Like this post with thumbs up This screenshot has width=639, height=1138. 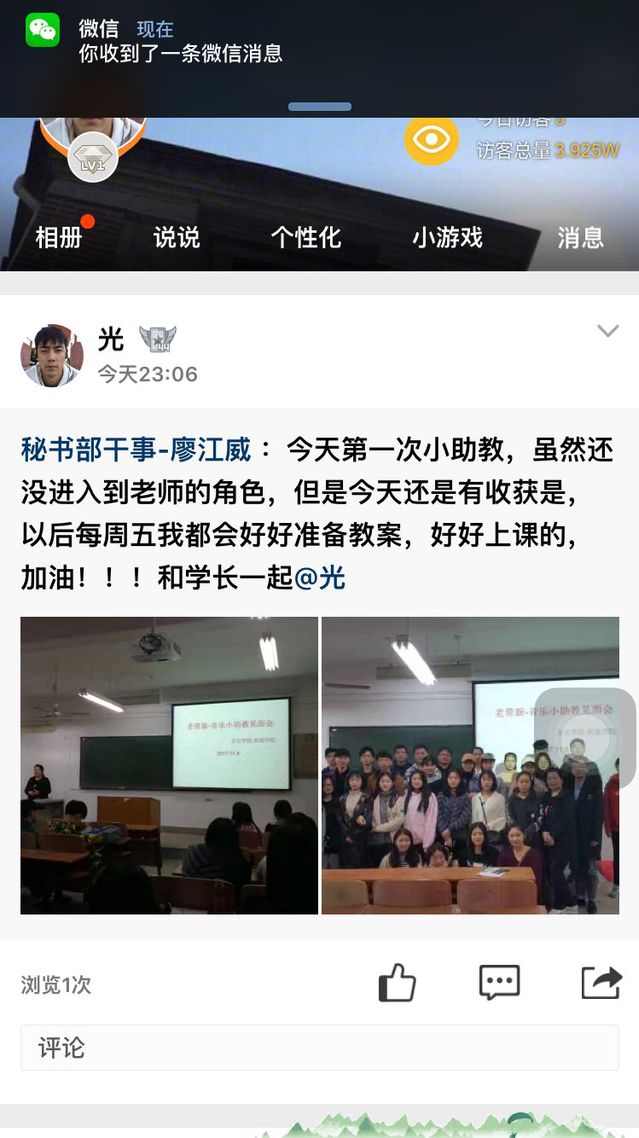397,983
